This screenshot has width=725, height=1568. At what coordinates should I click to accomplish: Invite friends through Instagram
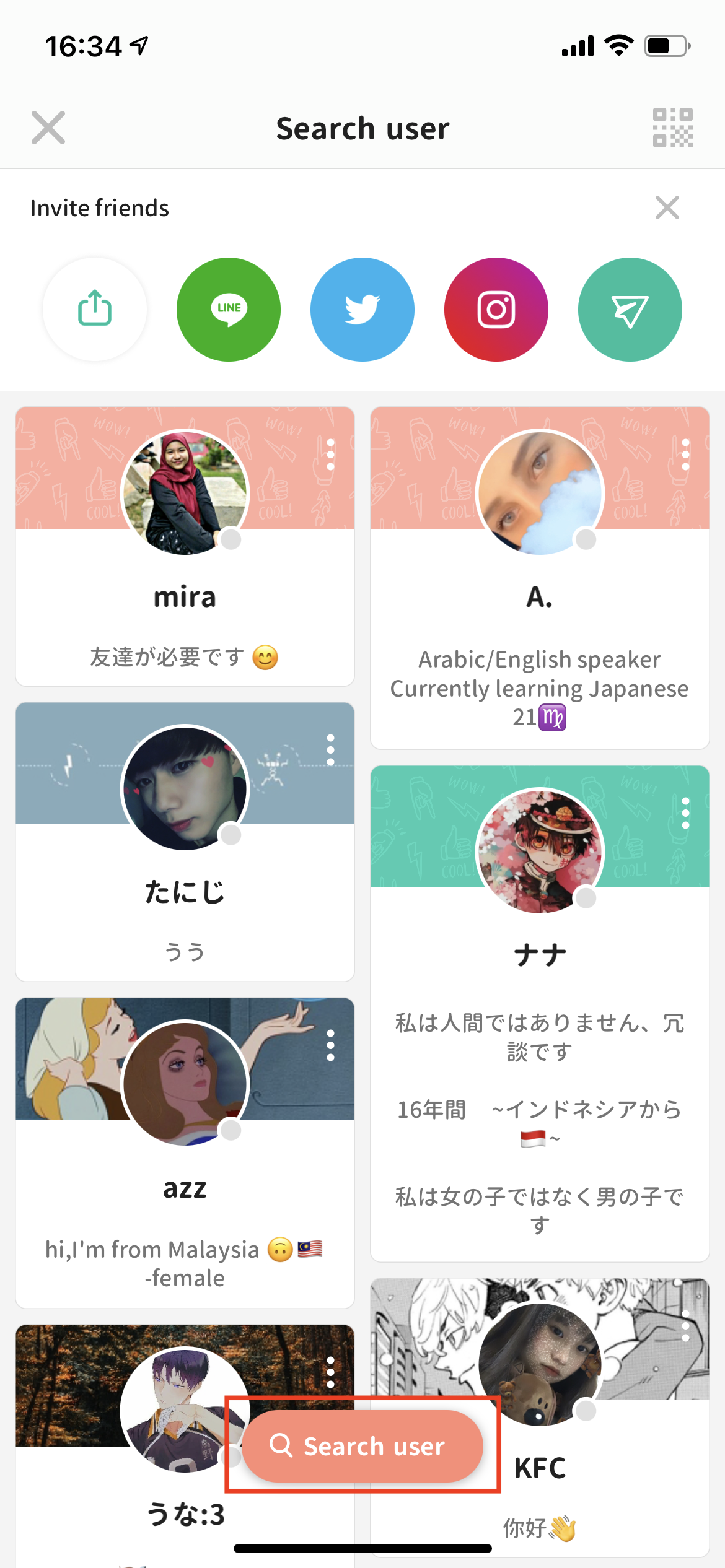click(496, 309)
